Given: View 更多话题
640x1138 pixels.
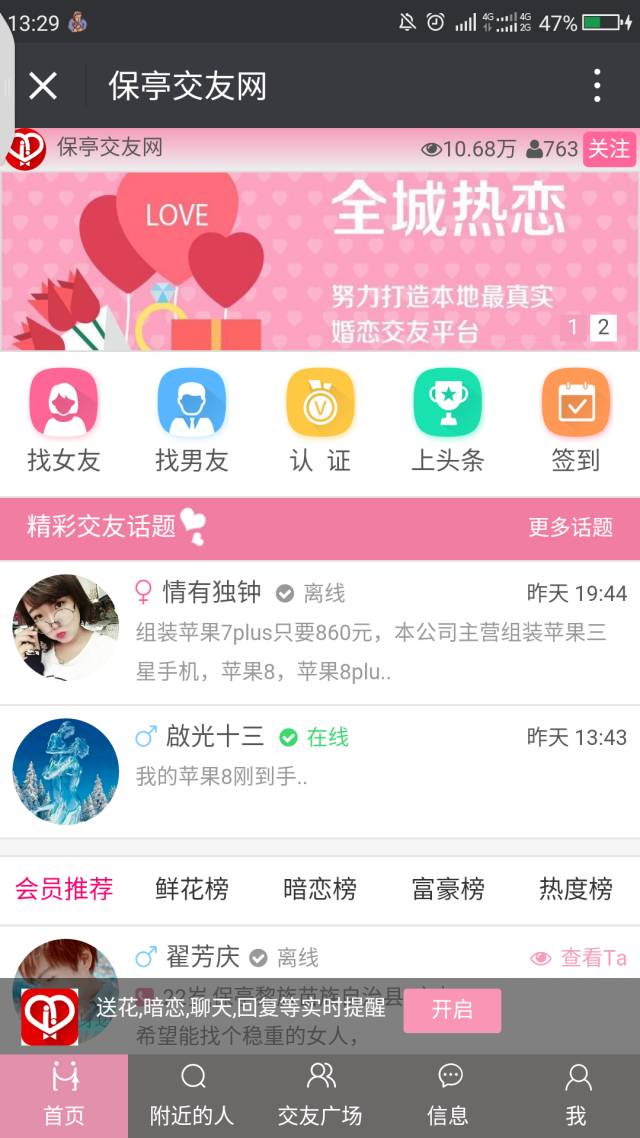Looking at the screenshot, I should click(x=570, y=527).
